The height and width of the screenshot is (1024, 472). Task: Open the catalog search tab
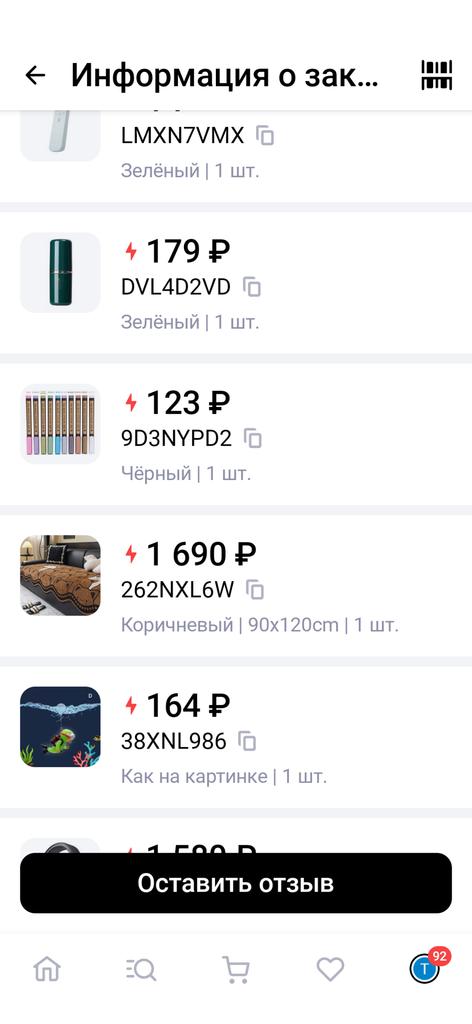pyautogui.click(x=140, y=969)
